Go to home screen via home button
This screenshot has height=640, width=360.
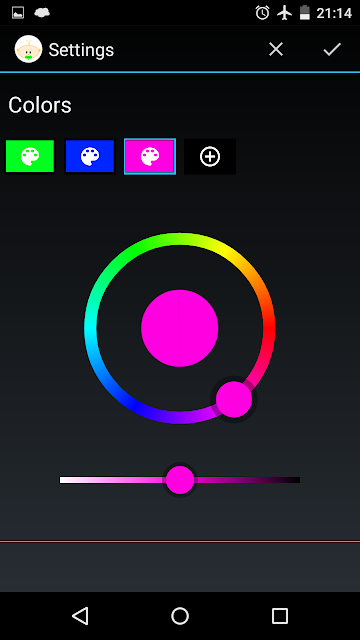click(x=180, y=616)
